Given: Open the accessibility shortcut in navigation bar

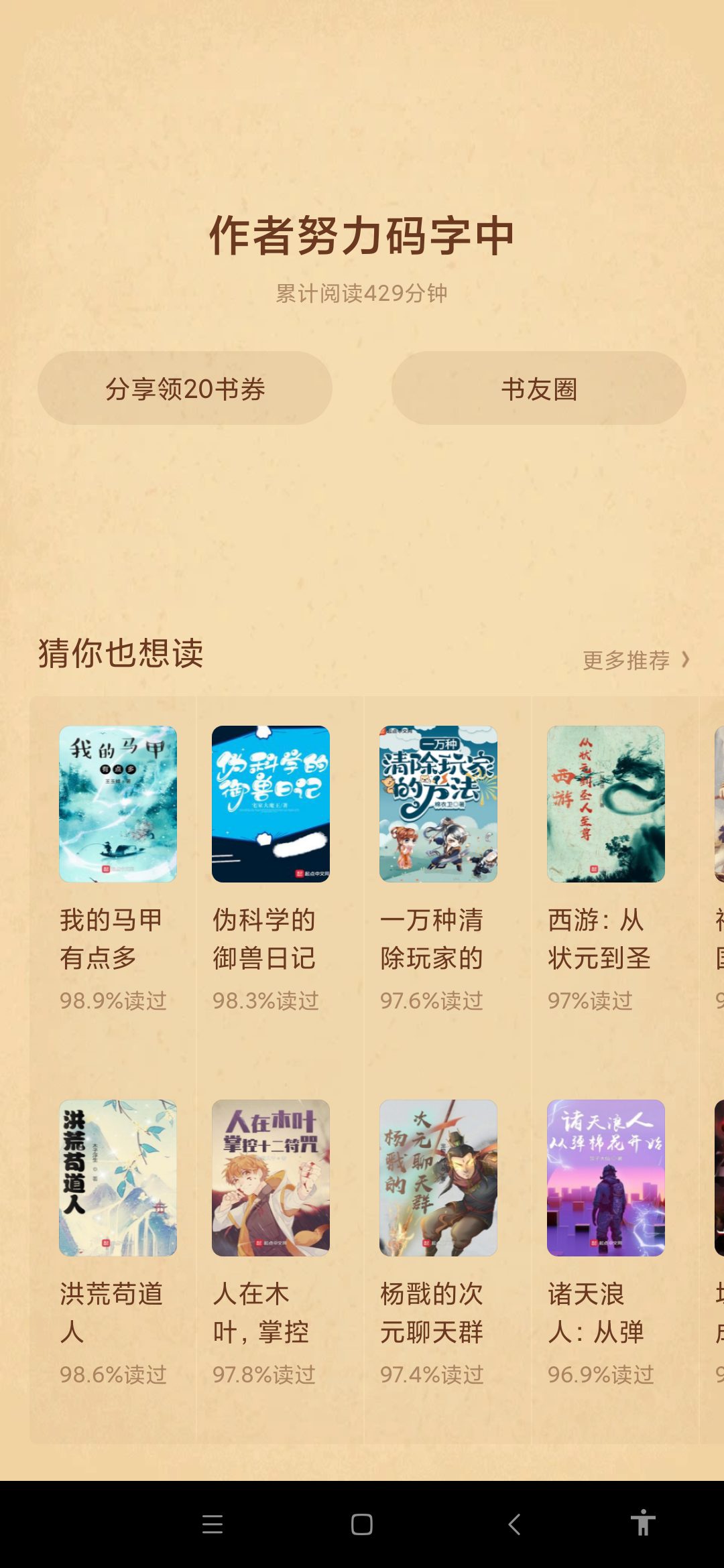Looking at the screenshot, I should click(642, 1523).
